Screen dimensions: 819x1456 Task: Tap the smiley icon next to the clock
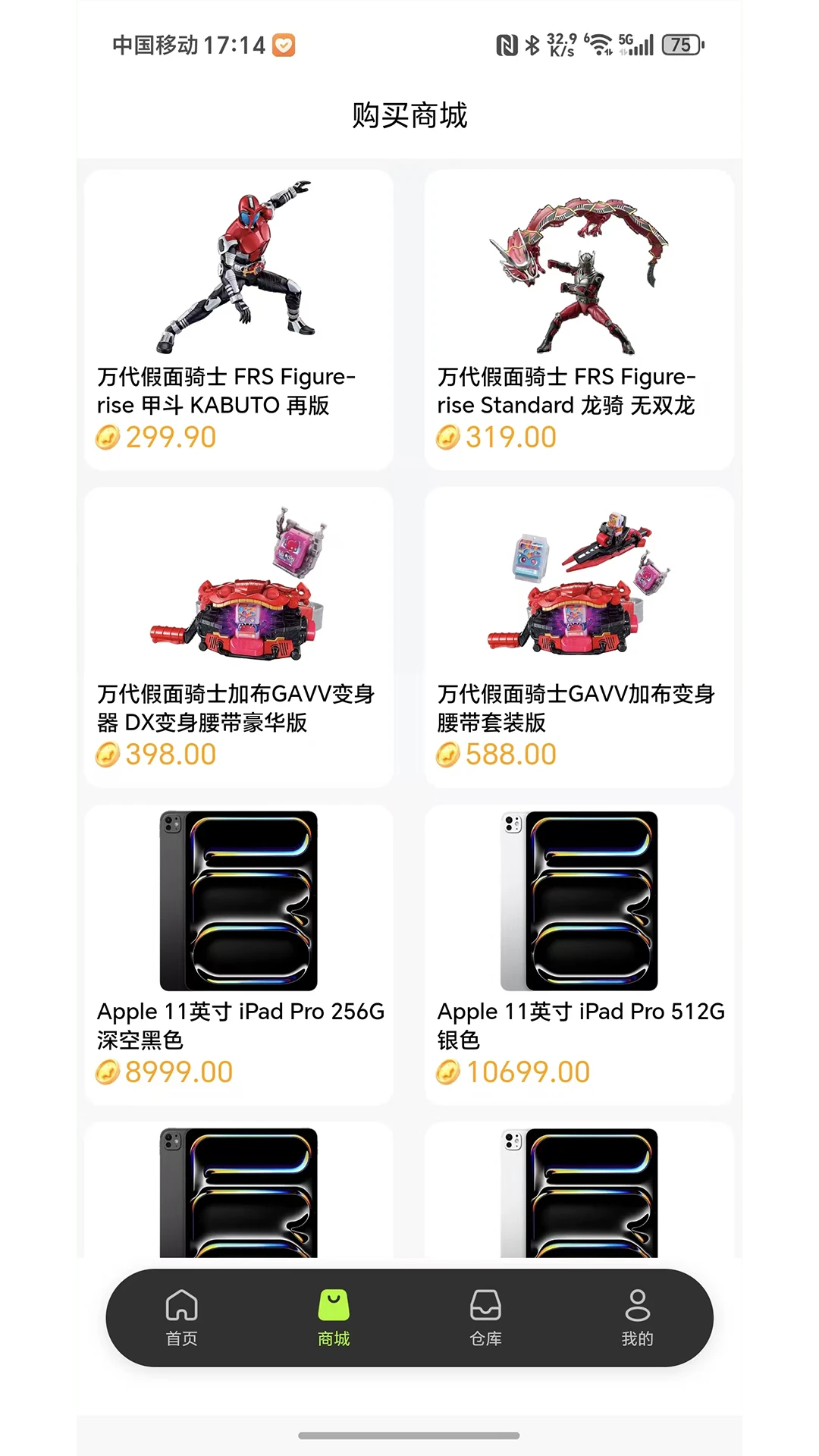(282, 45)
